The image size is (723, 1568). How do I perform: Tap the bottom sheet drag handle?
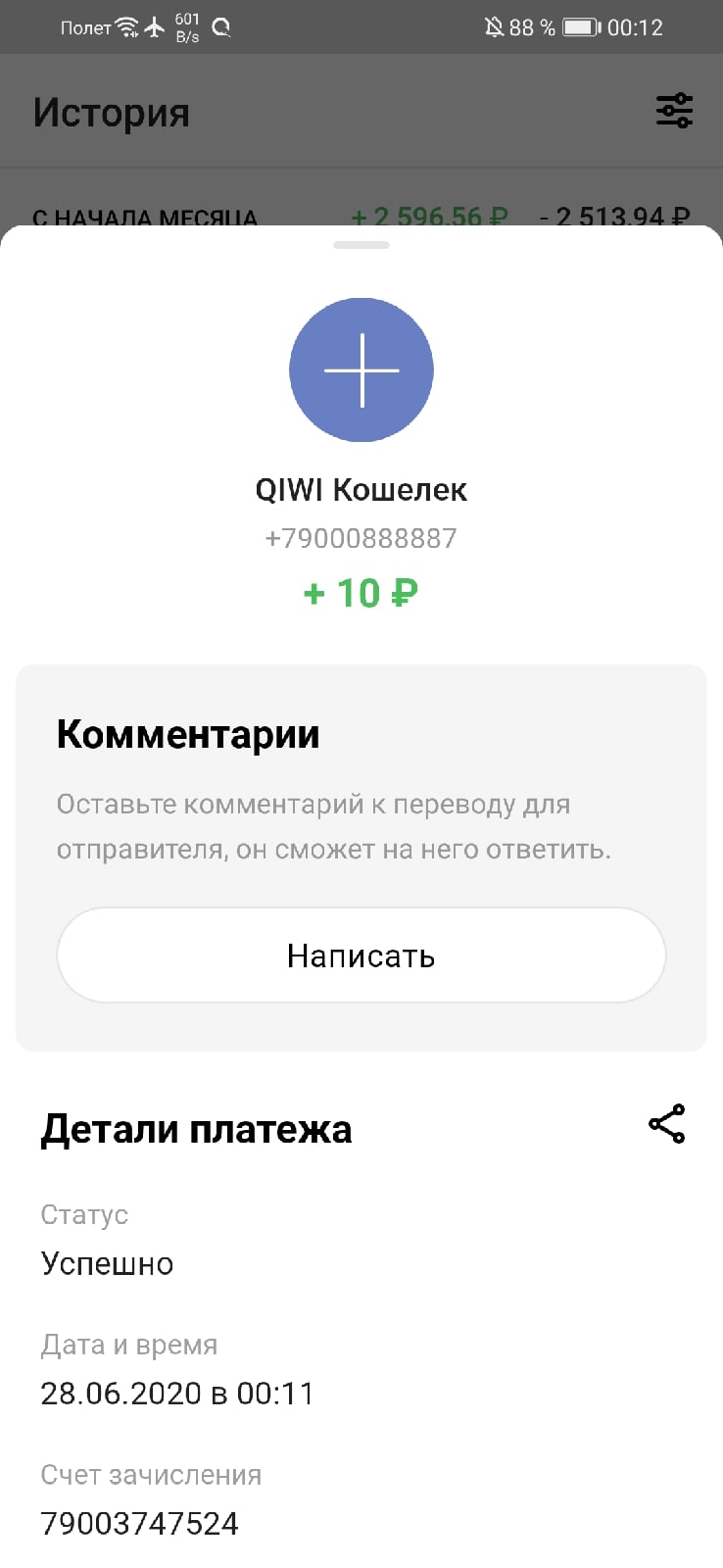361,245
